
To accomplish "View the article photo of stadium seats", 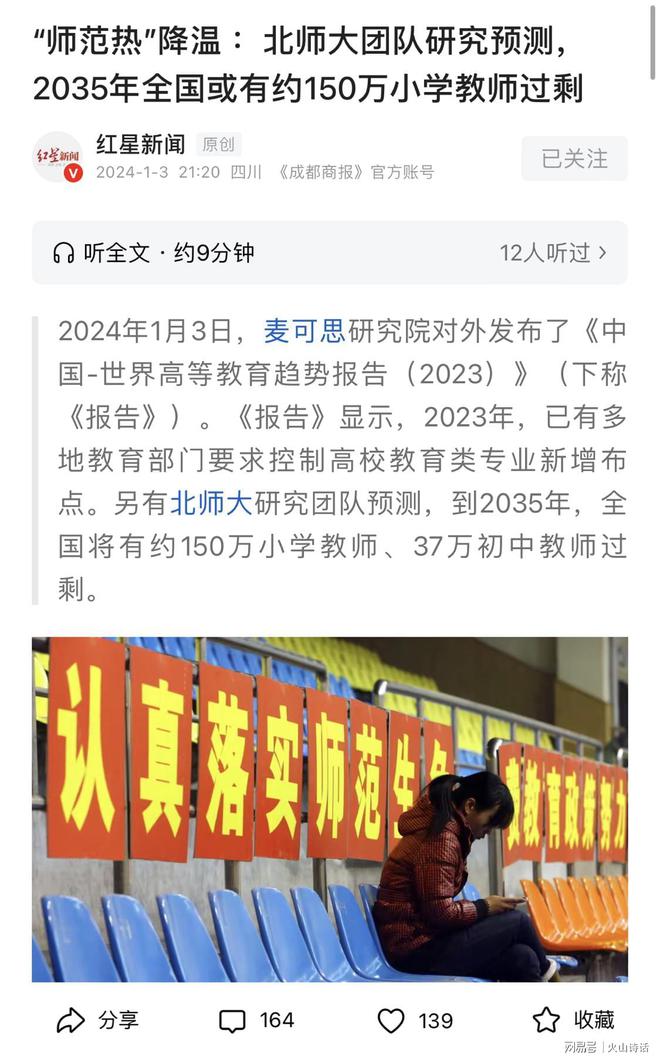I will pos(330,808).
